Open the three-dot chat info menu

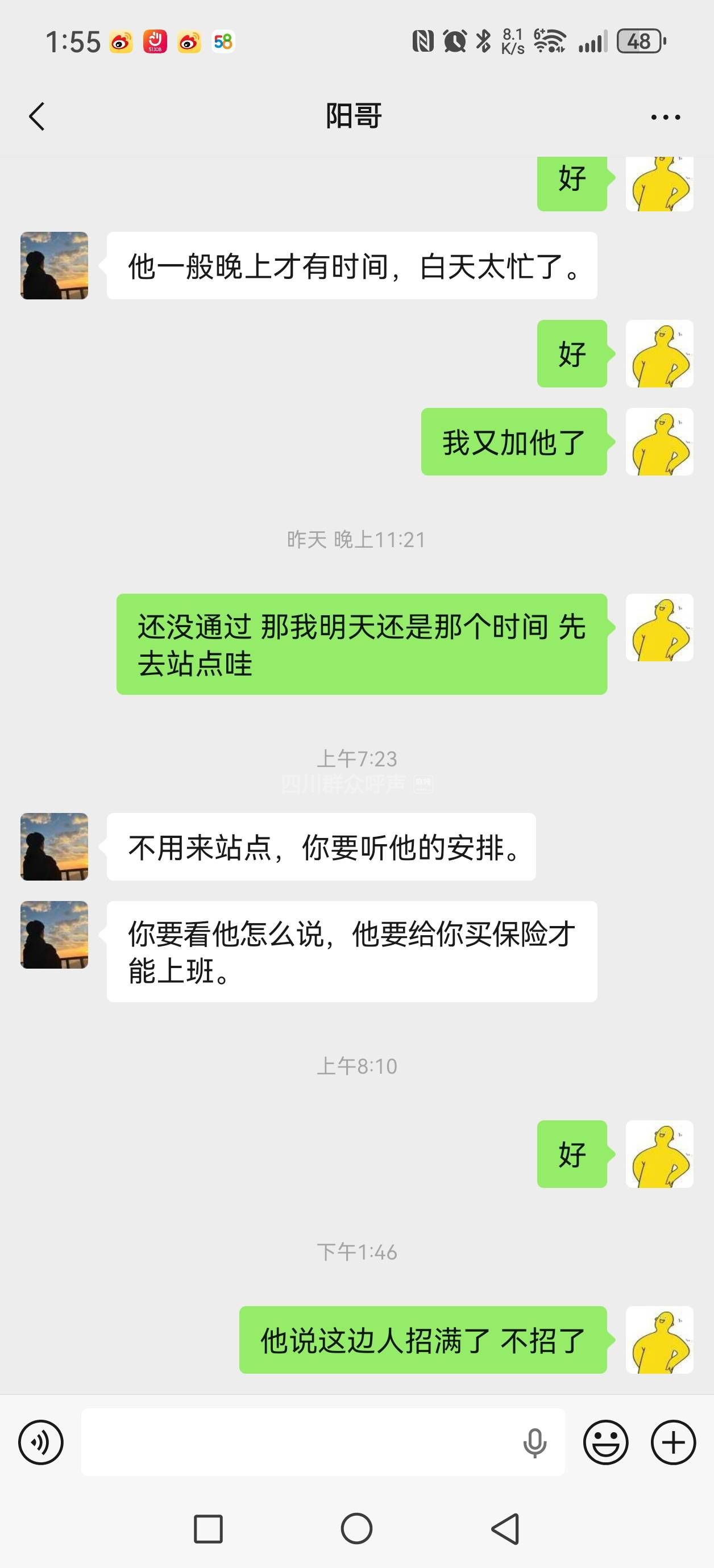coord(665,117)
